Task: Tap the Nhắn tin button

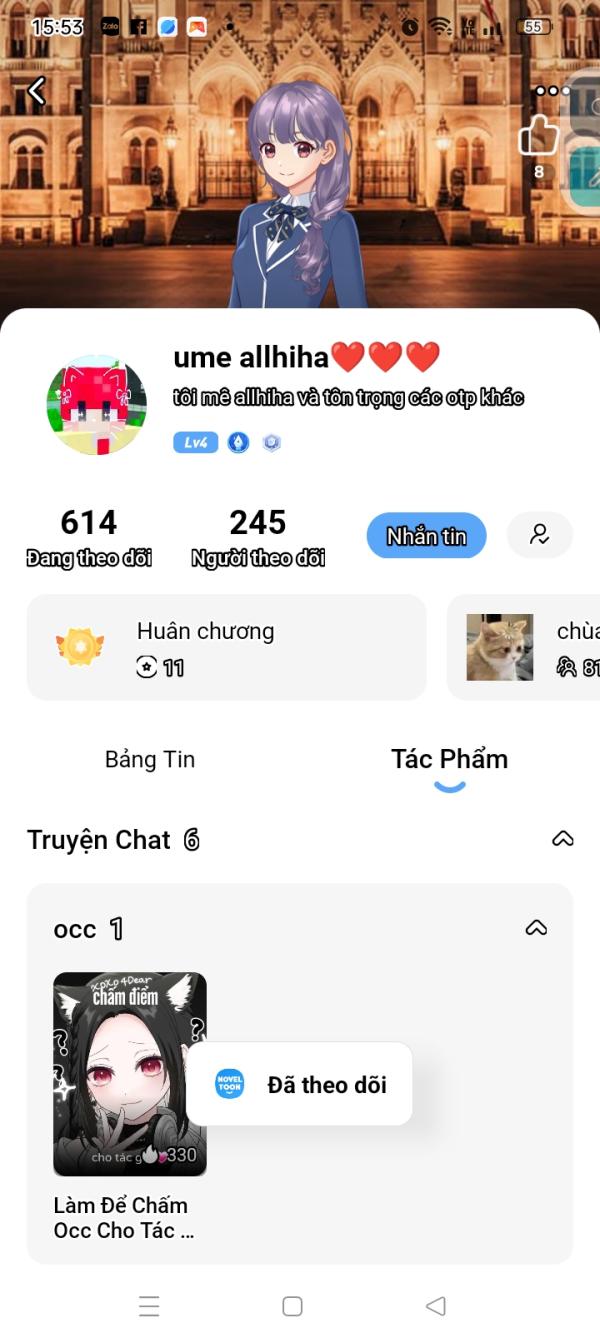Action: coord(426,536)
